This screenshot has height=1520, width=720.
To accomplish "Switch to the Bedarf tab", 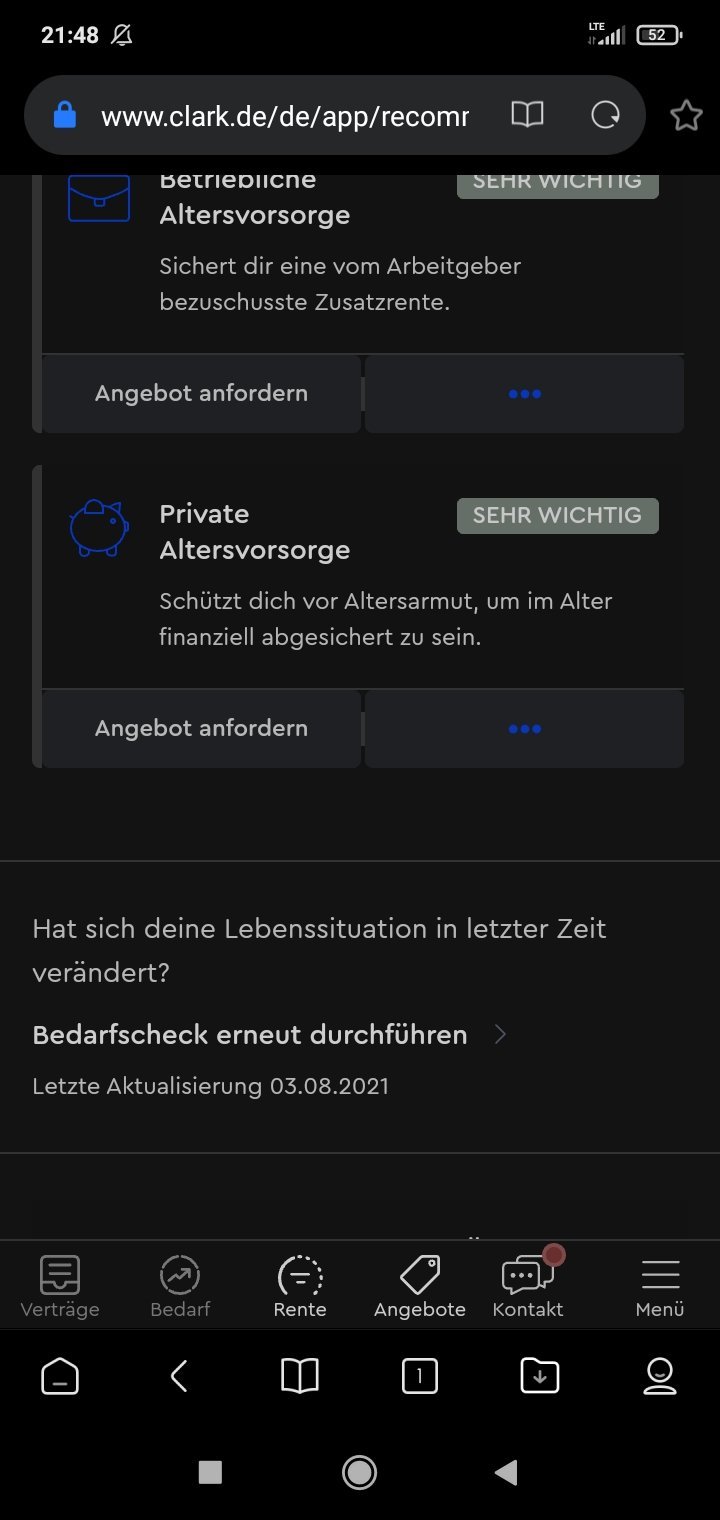I will [x=180, y=1288].
